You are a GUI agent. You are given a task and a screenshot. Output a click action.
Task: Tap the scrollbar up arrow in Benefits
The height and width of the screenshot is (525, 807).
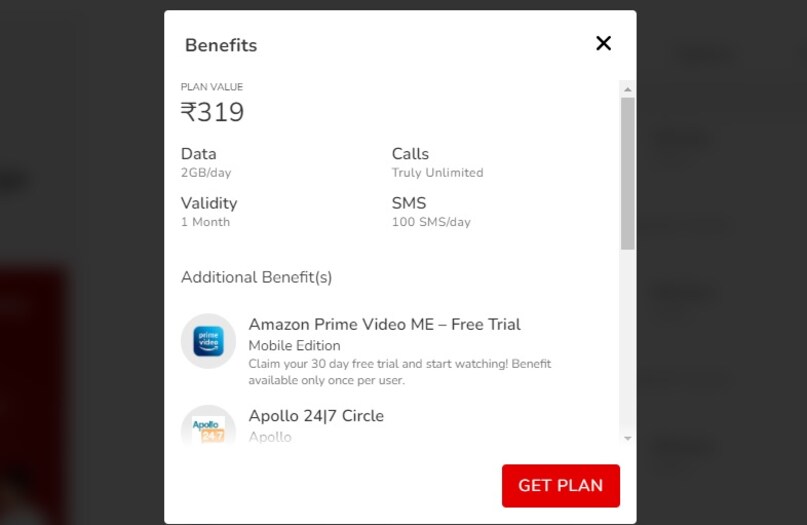(x=628, y=88)
